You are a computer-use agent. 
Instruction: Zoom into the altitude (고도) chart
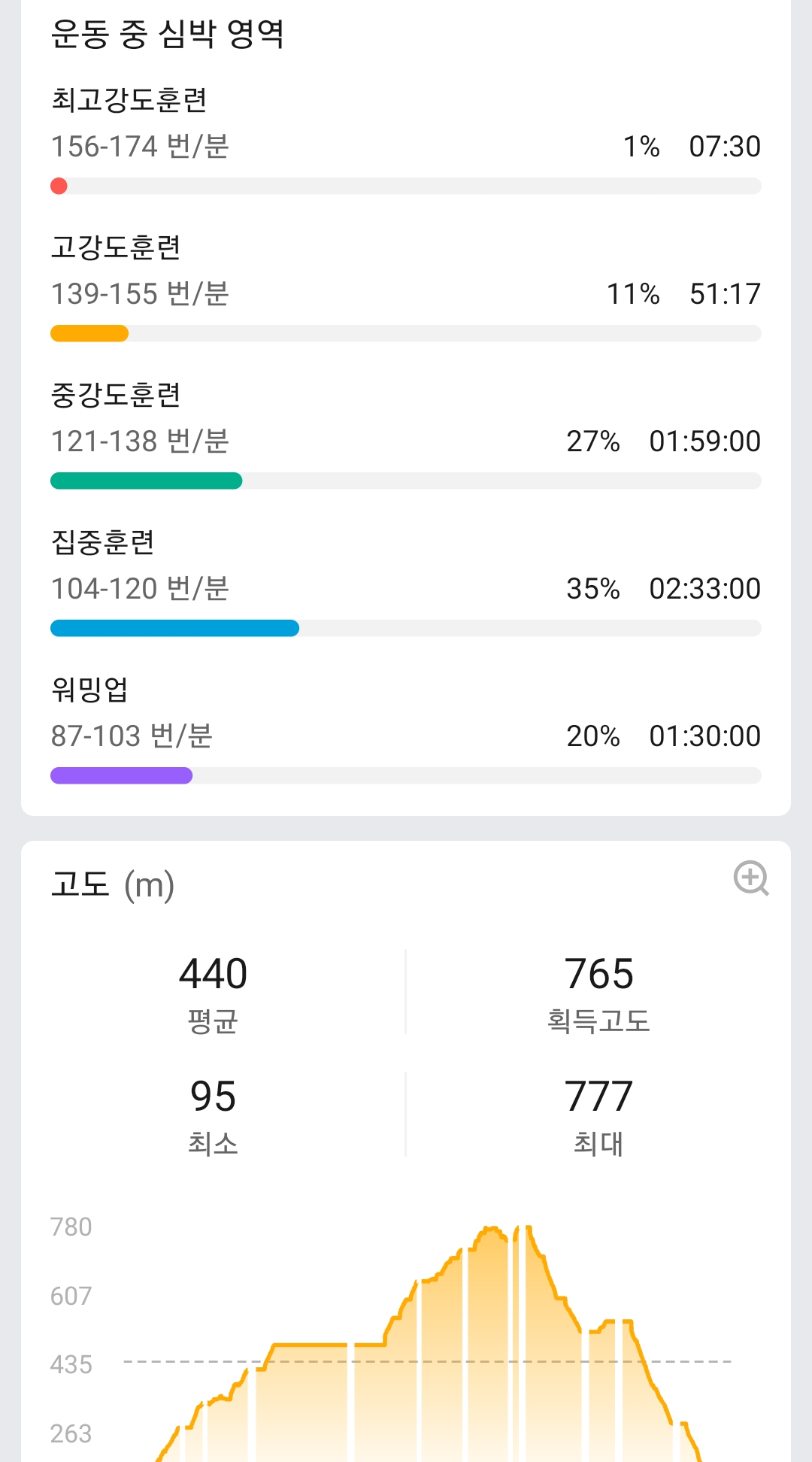(750, 878)
